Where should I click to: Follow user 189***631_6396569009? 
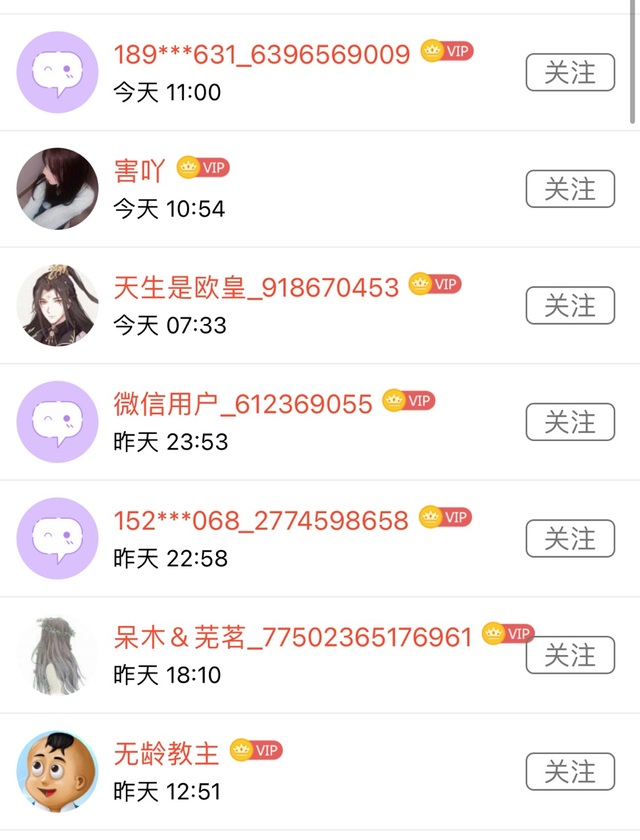click(x=570, y=73)
